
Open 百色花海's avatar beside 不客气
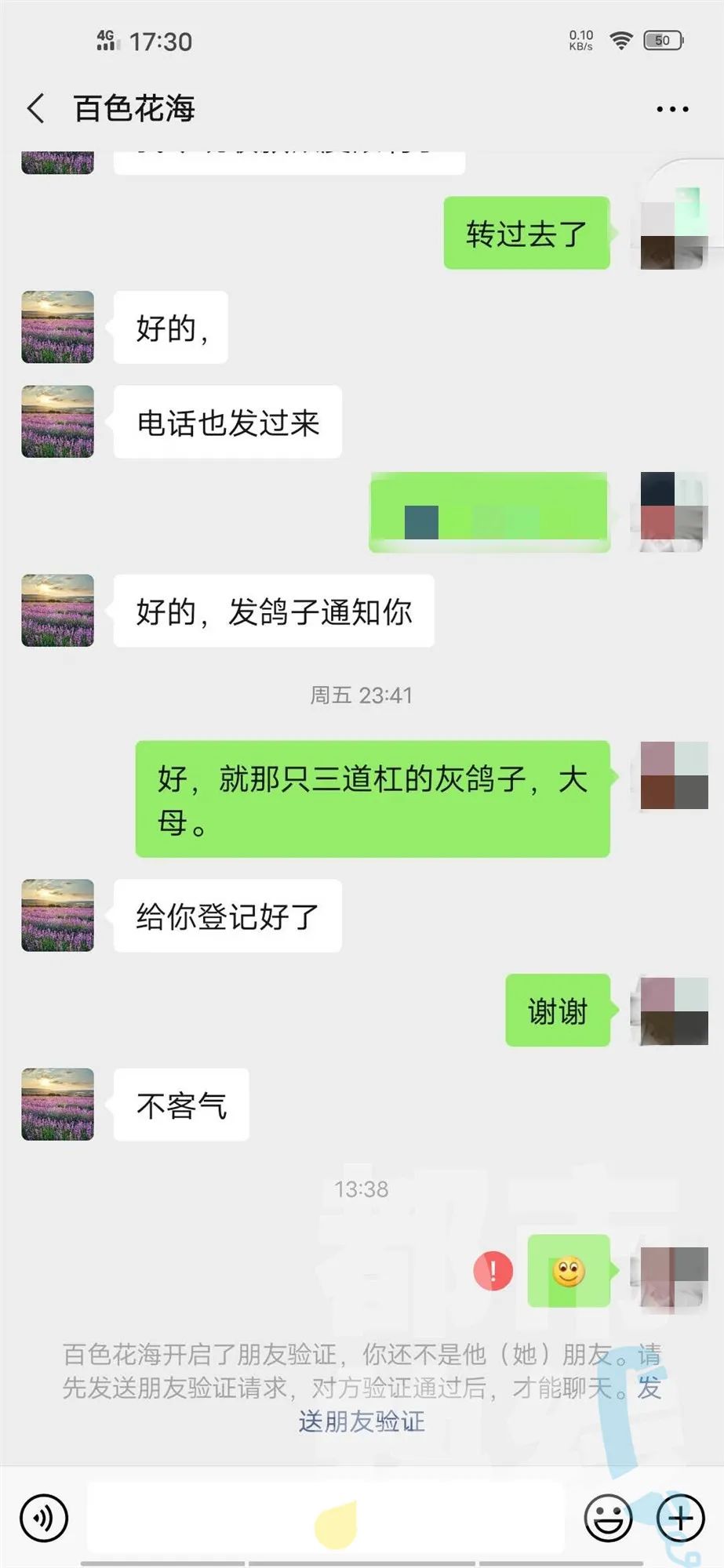click(57, 1104)
